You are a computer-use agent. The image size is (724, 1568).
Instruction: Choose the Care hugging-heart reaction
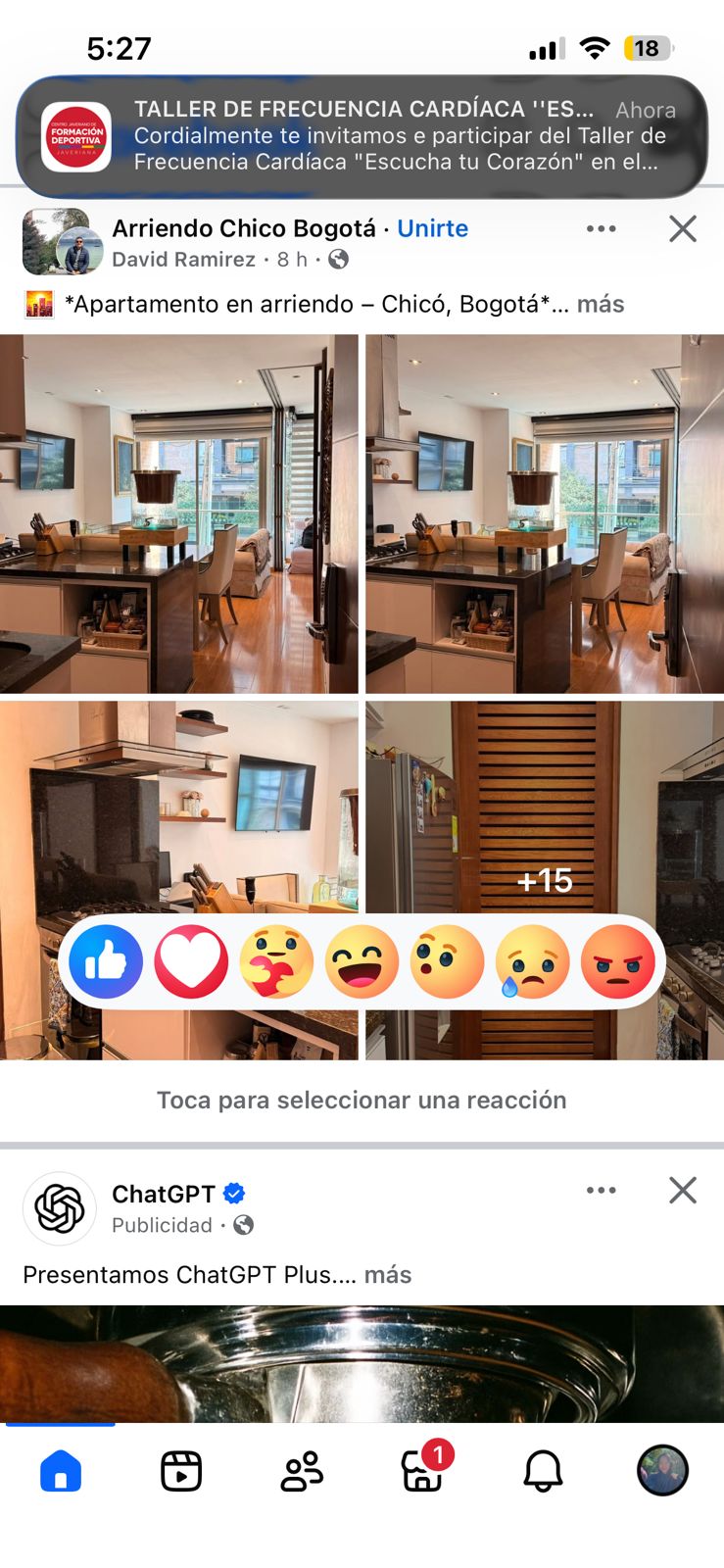coord(276,962)
